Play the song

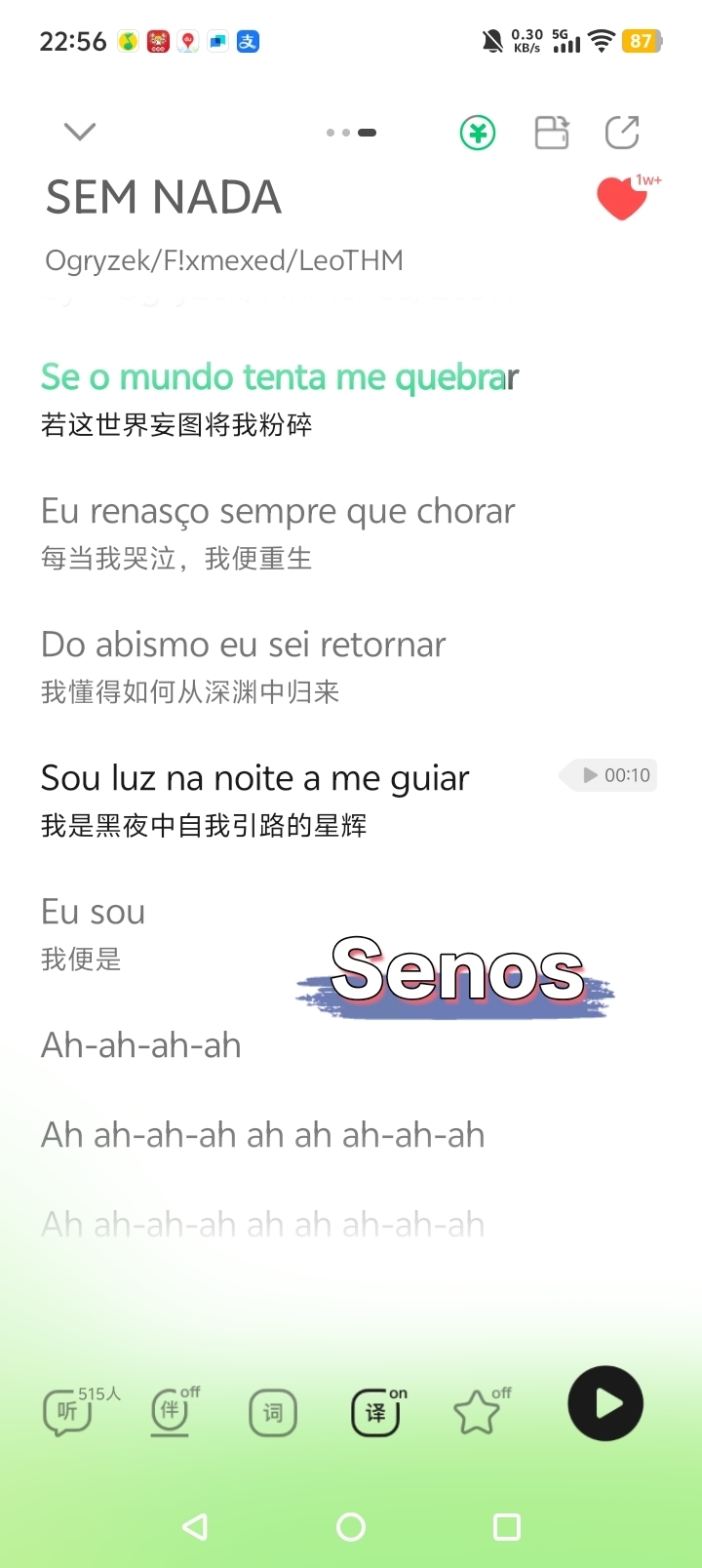(x=605, y=1403)
